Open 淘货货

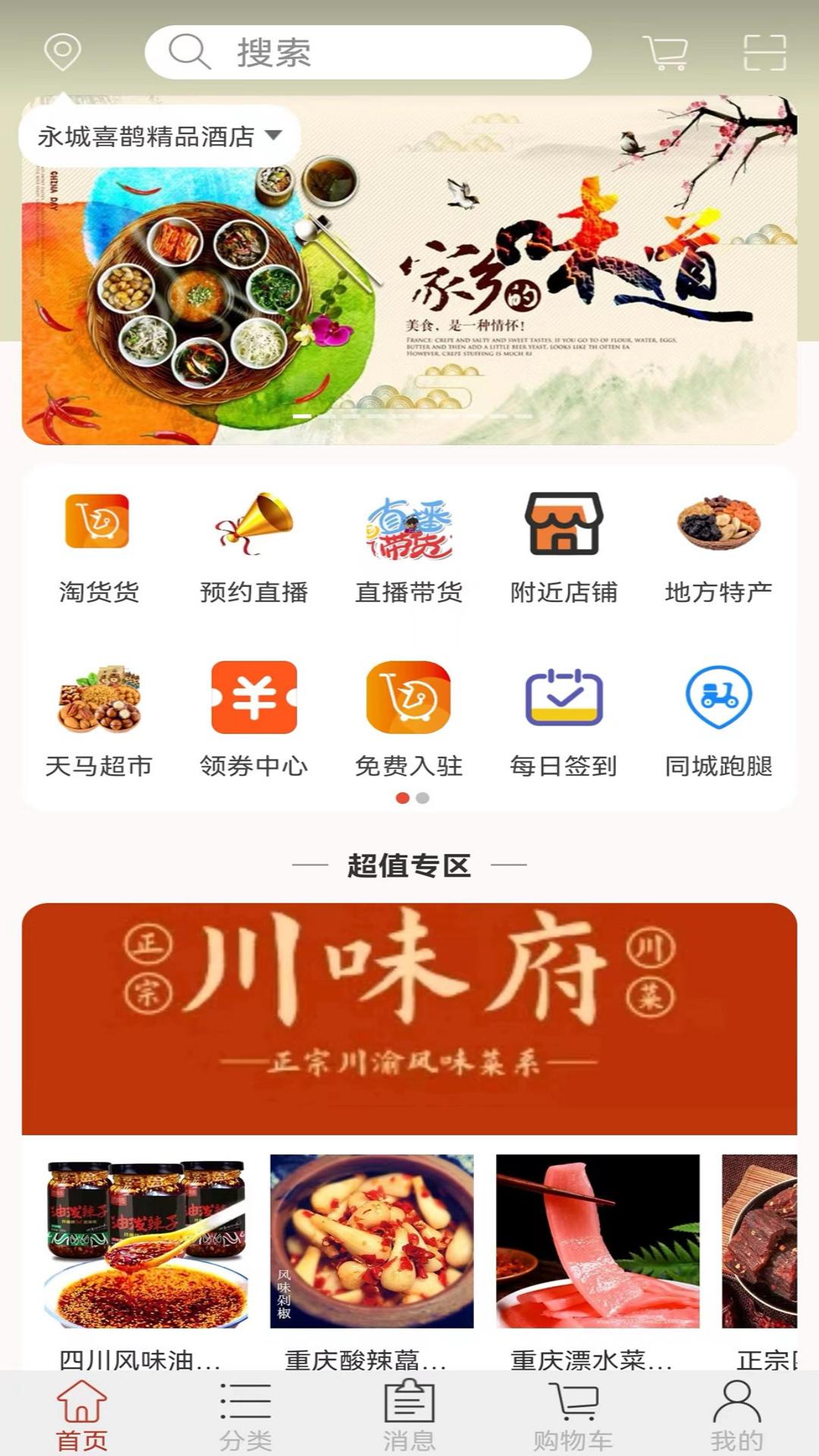99,548
